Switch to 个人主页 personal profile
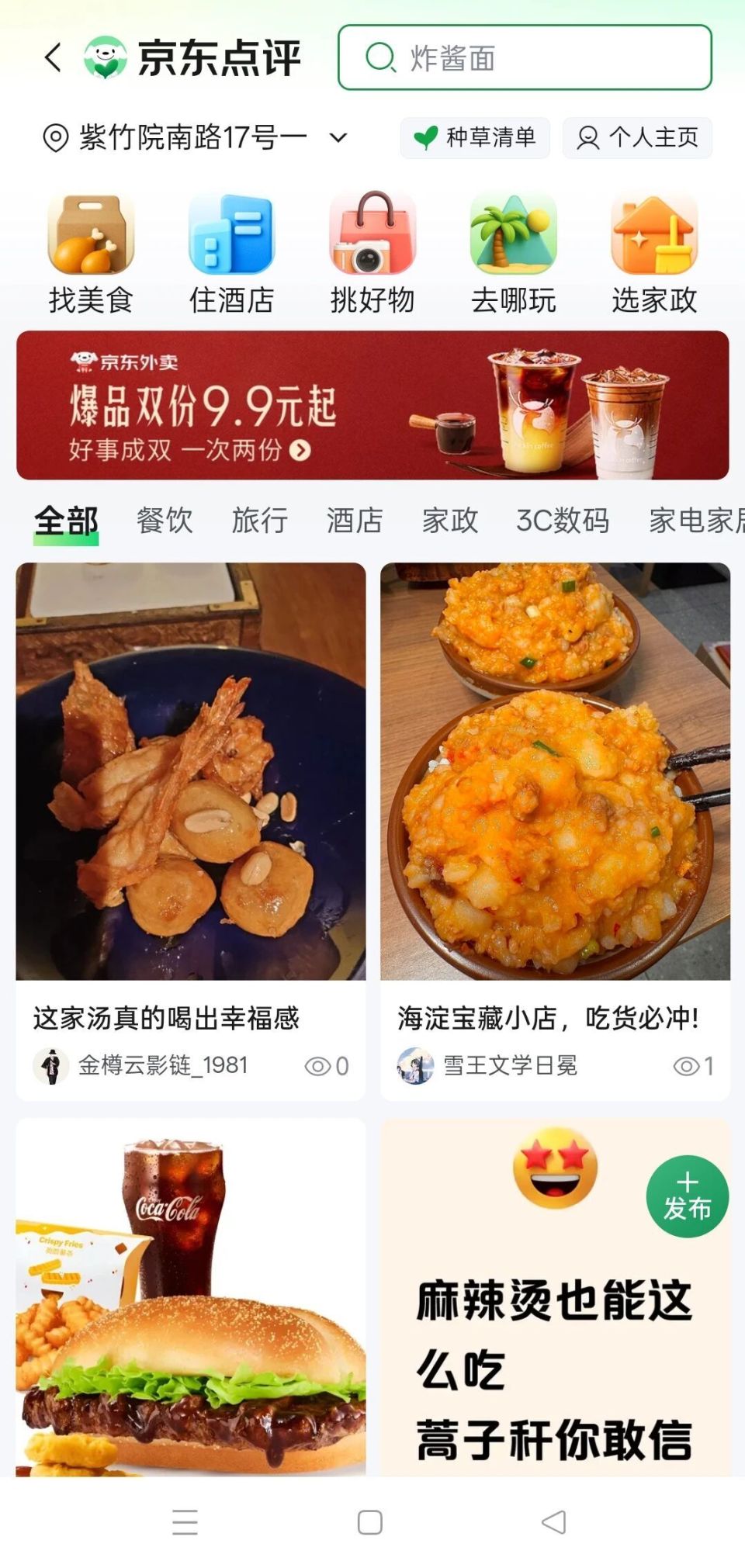745x1568 pixels. click(636, 137)
